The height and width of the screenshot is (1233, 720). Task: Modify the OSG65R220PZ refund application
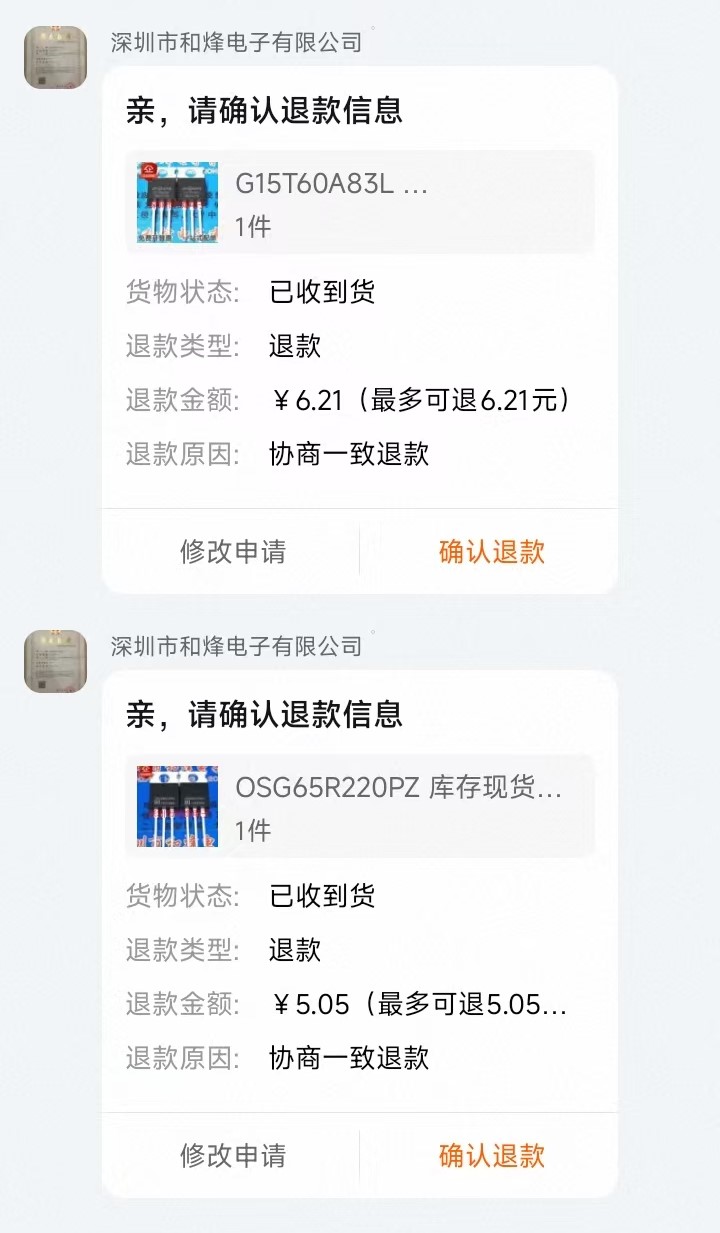pyautogui.click(x=232, y=1156)
